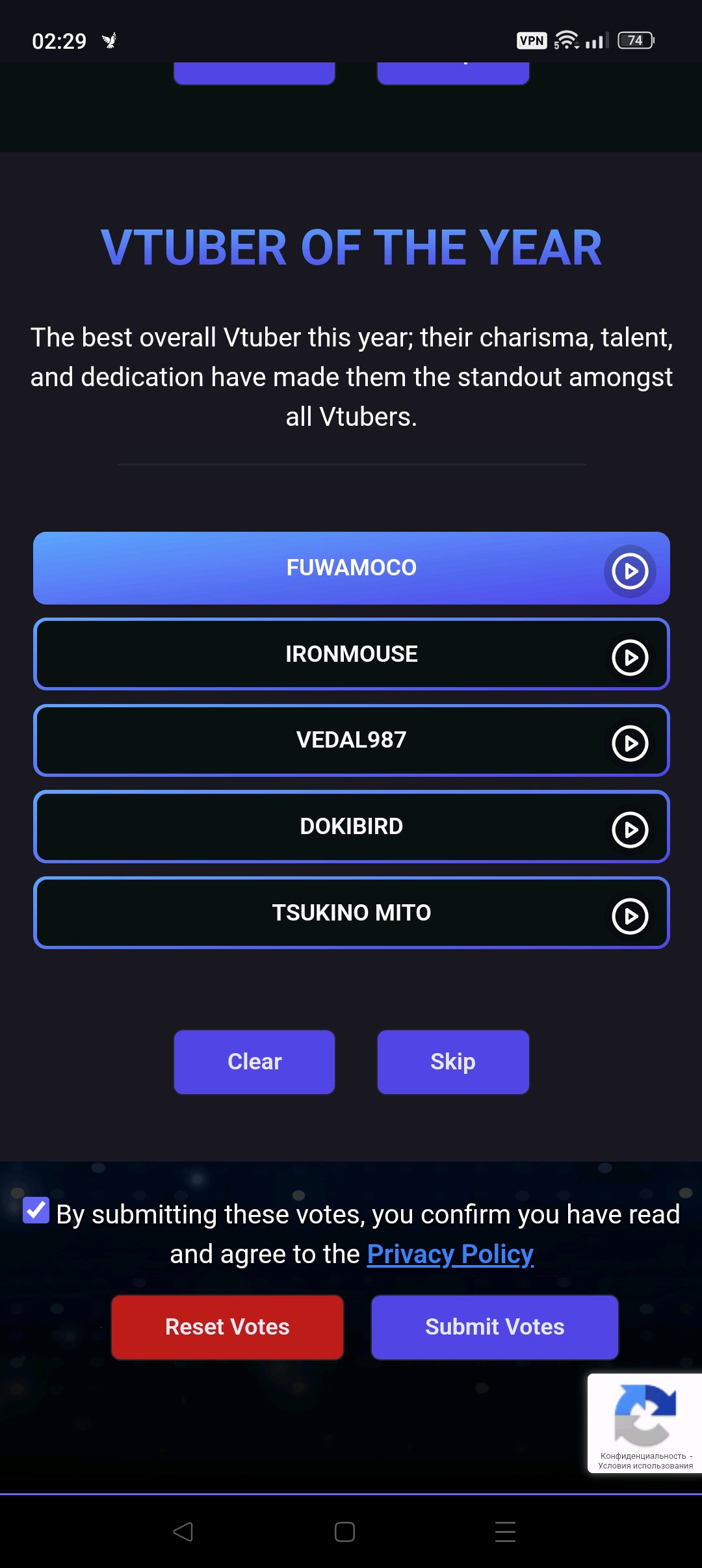
Task: Play the VEDAL987 preview clip
Action: pyautogui.click(x=630, y=743)
